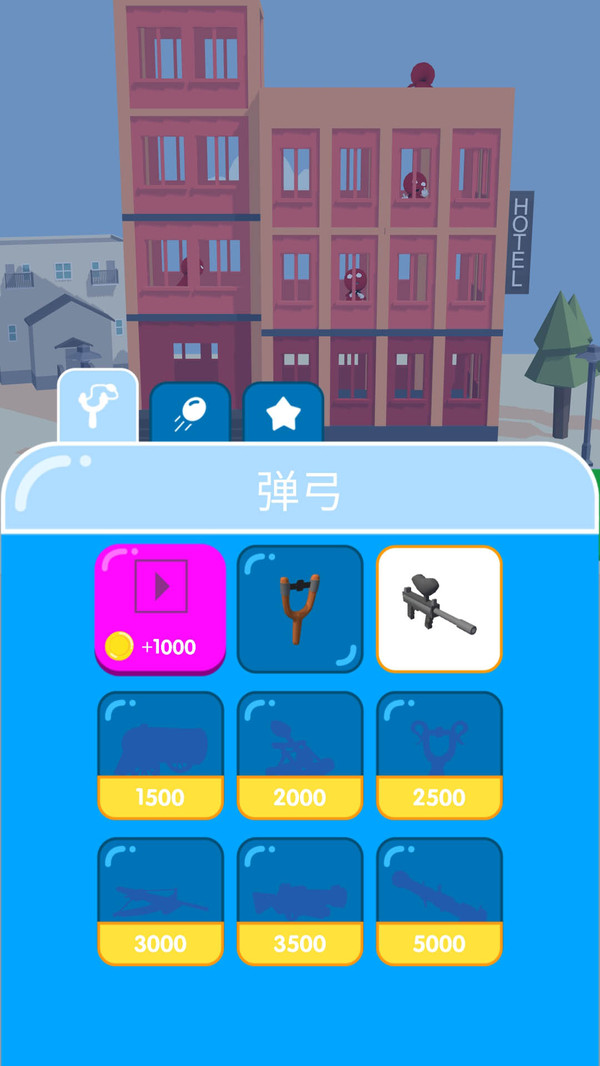600x1066 pixels.
Task: Select the paintball gun
Action: tap(439, 608)
